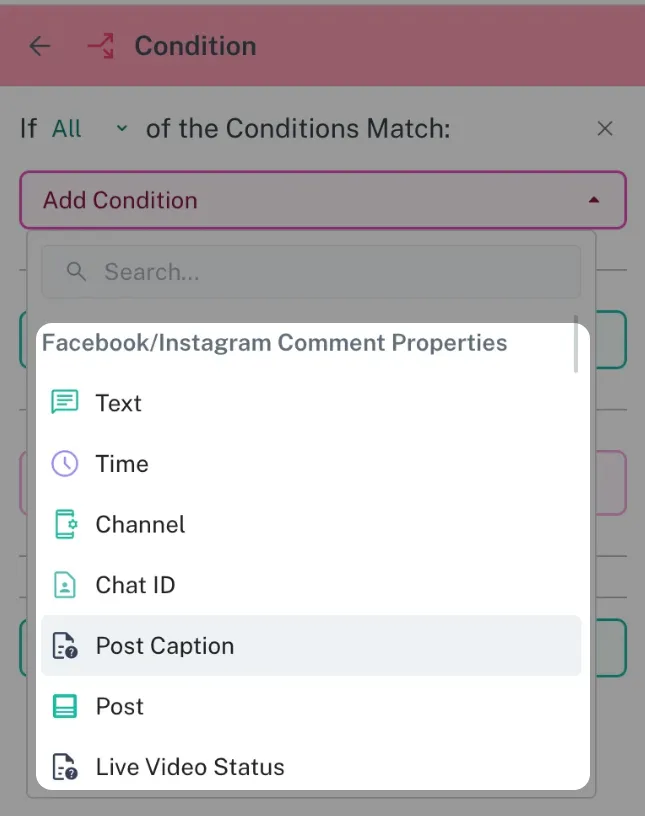Open the All conditions match selector

(90, 129)
